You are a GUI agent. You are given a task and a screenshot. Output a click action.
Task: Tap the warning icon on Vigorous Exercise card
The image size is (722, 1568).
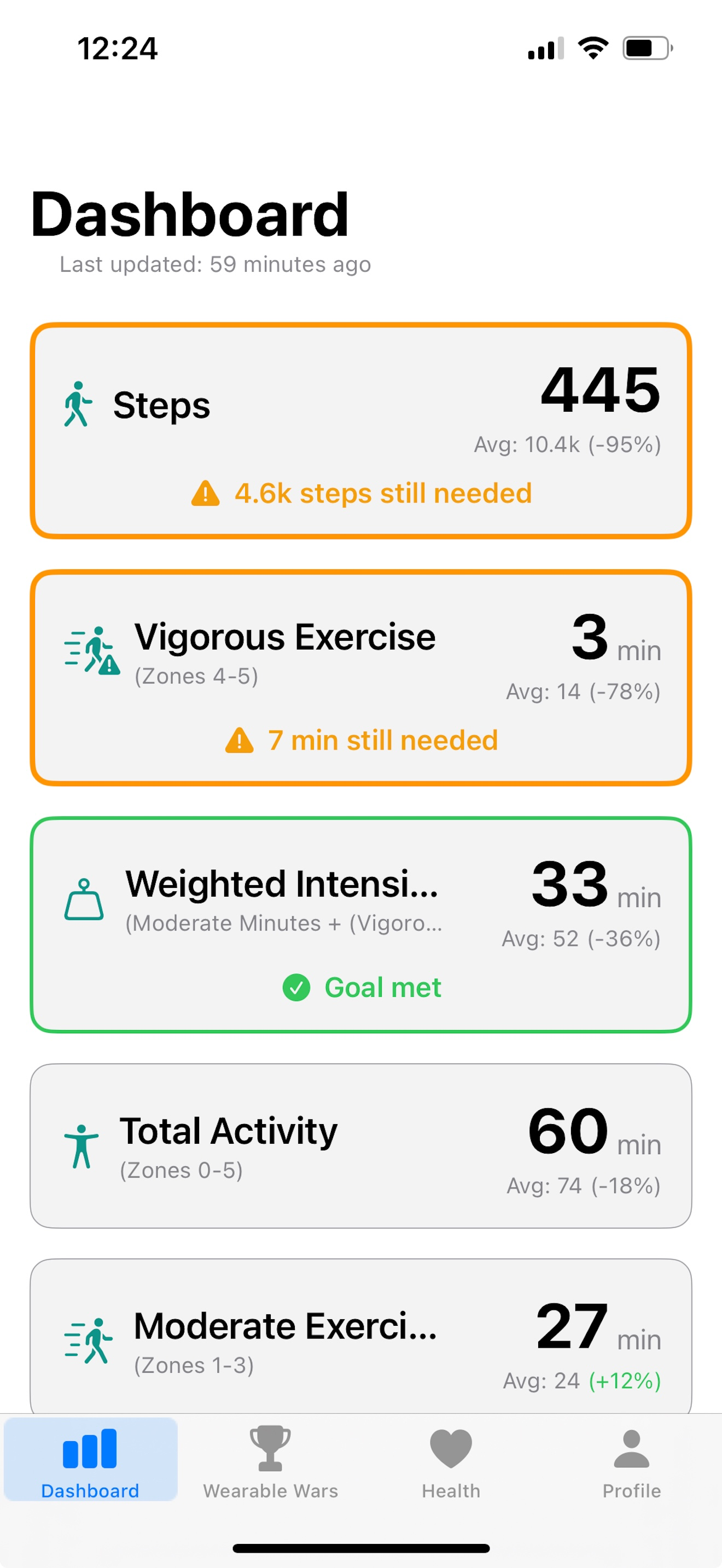pos(240,740)
